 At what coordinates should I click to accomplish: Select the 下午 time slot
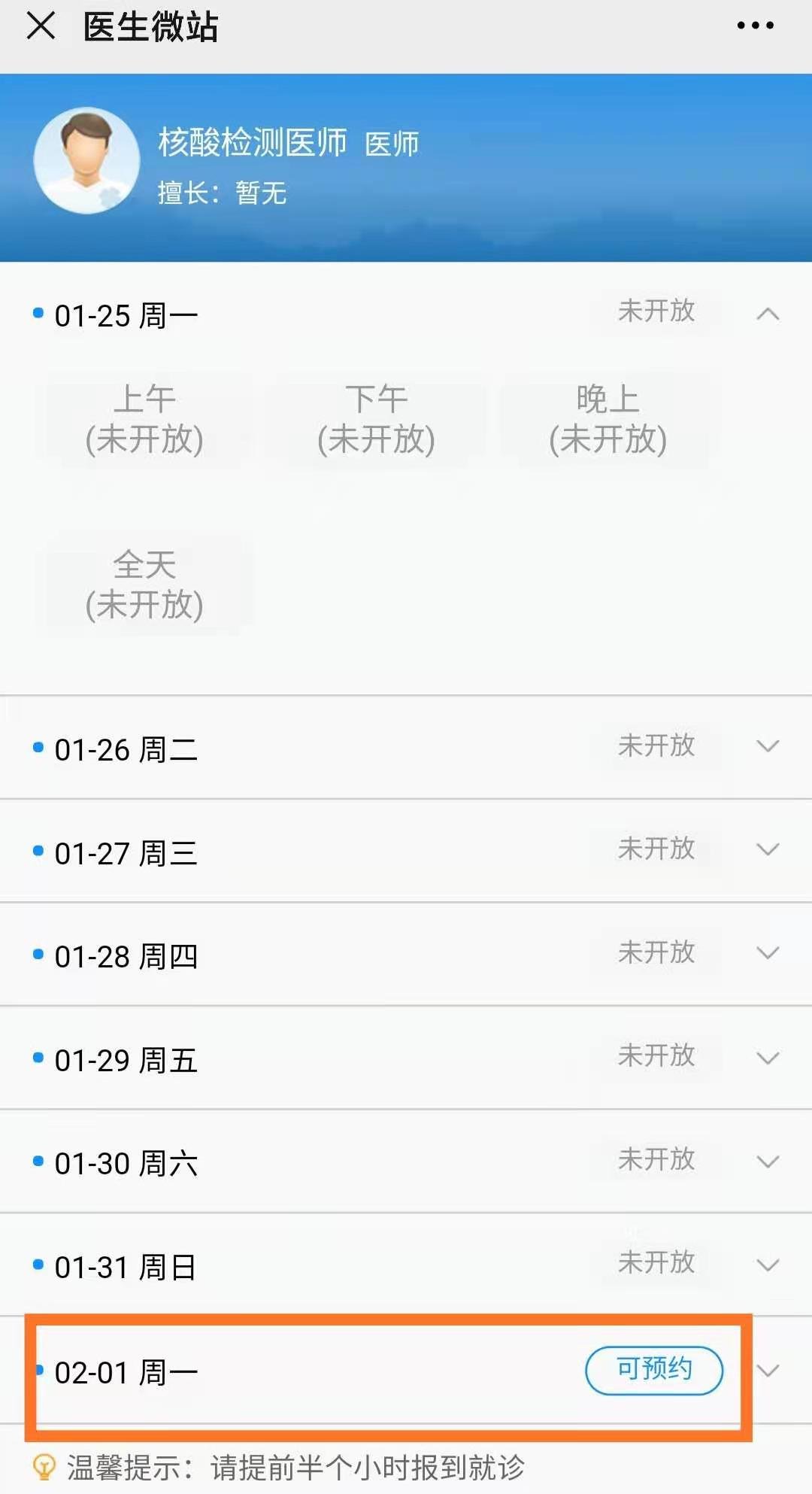tap(376, 420)
